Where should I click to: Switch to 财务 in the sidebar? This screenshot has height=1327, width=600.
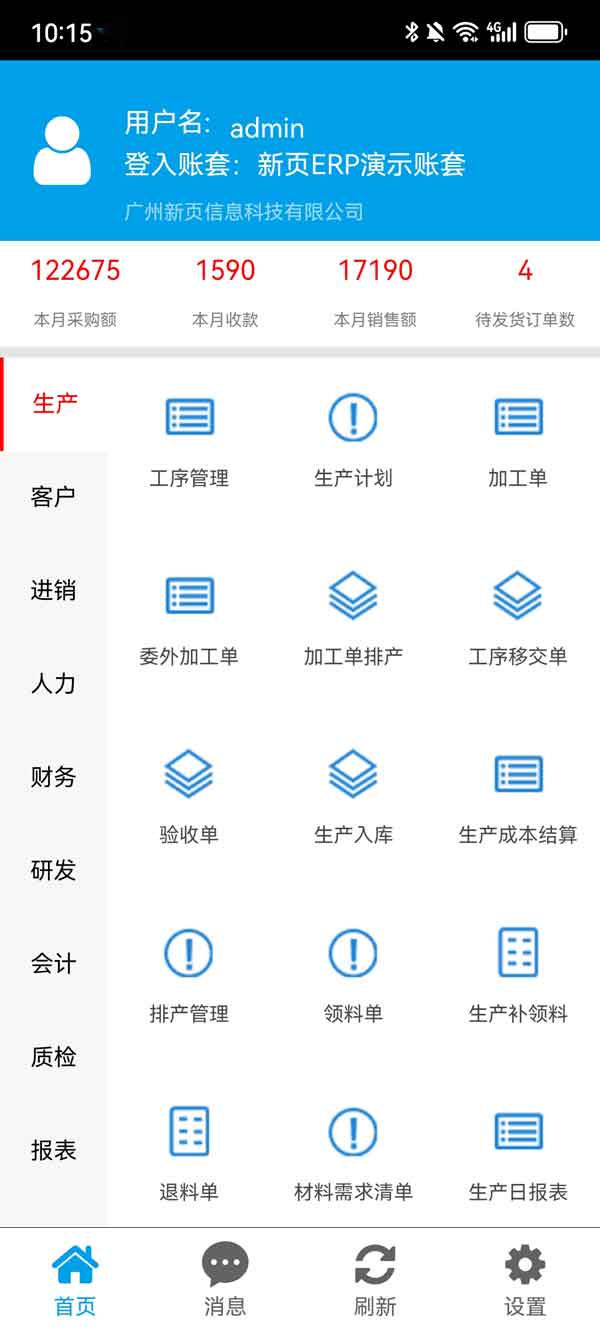click(53, 777)
